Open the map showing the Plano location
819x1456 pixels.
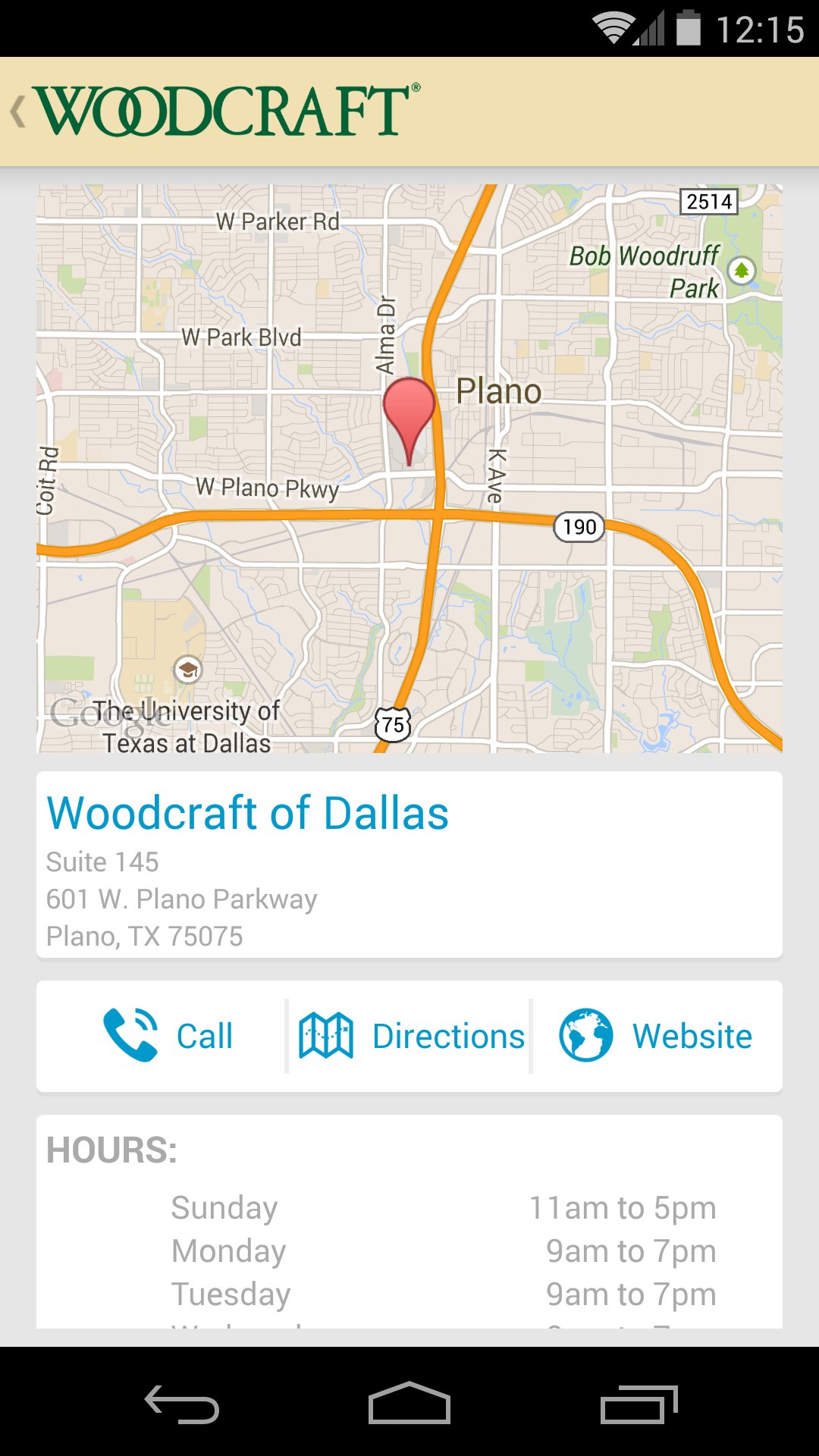(x=409, y=468)
